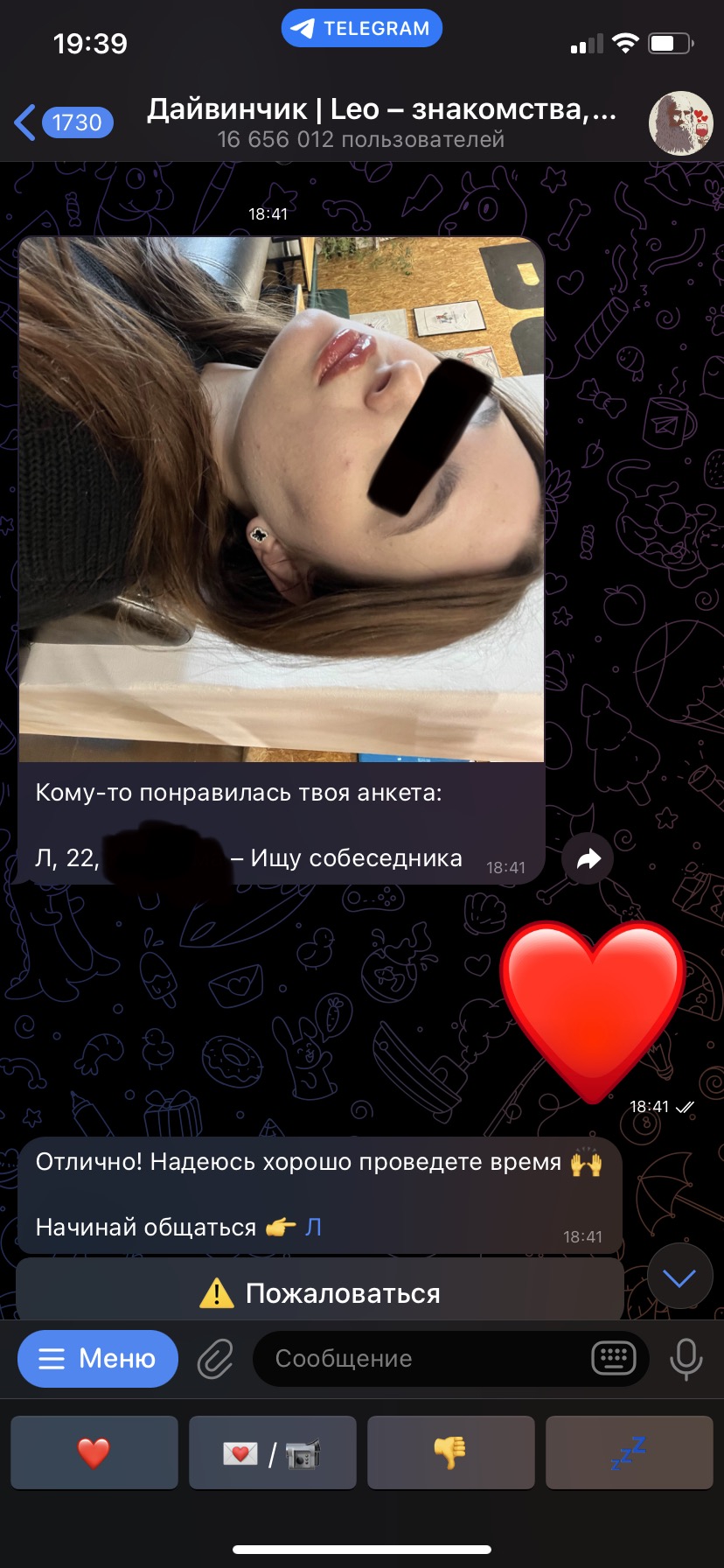
Task: Forward the profile message
Action: click(x=588, y=858)
